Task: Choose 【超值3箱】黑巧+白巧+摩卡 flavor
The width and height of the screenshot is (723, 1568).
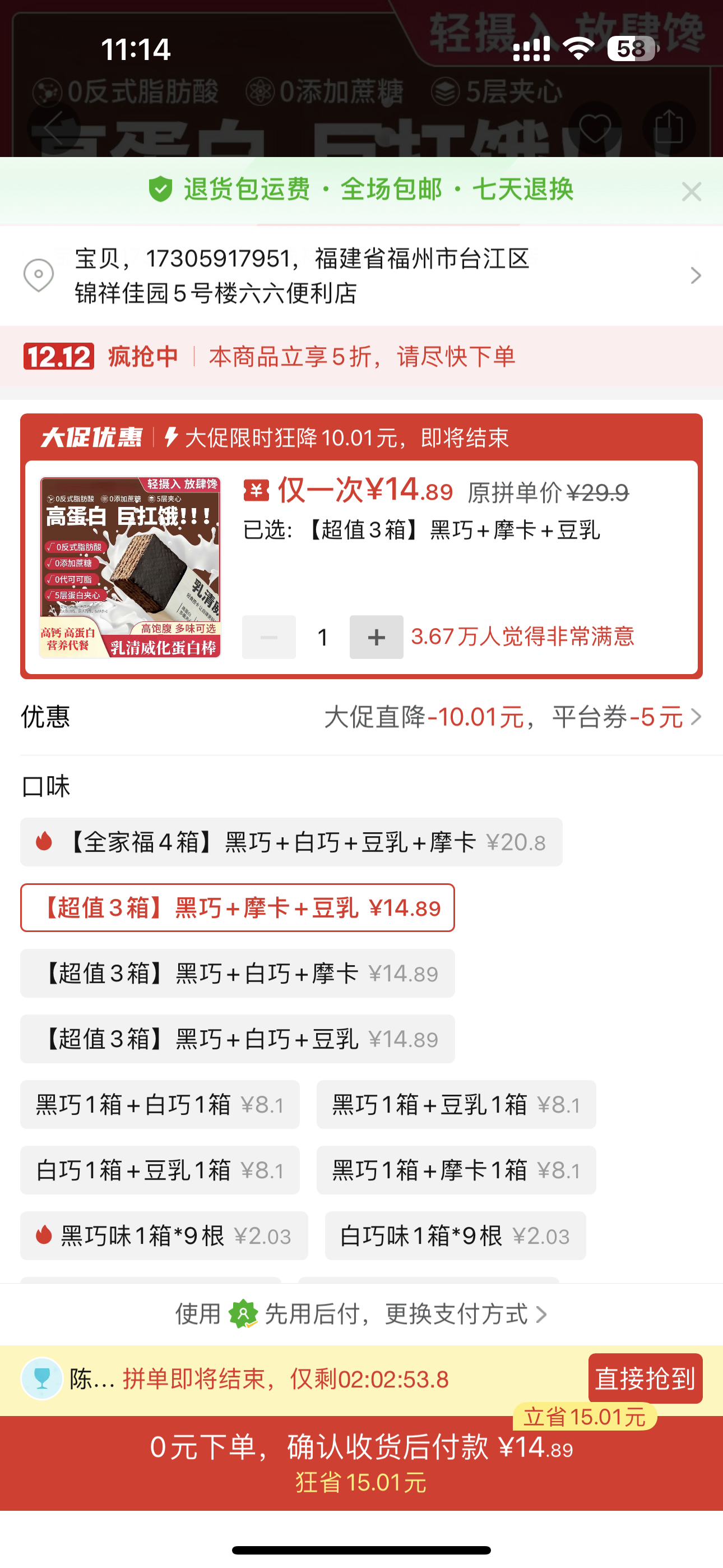Action: pyautogui.click(x=237, y=974)
